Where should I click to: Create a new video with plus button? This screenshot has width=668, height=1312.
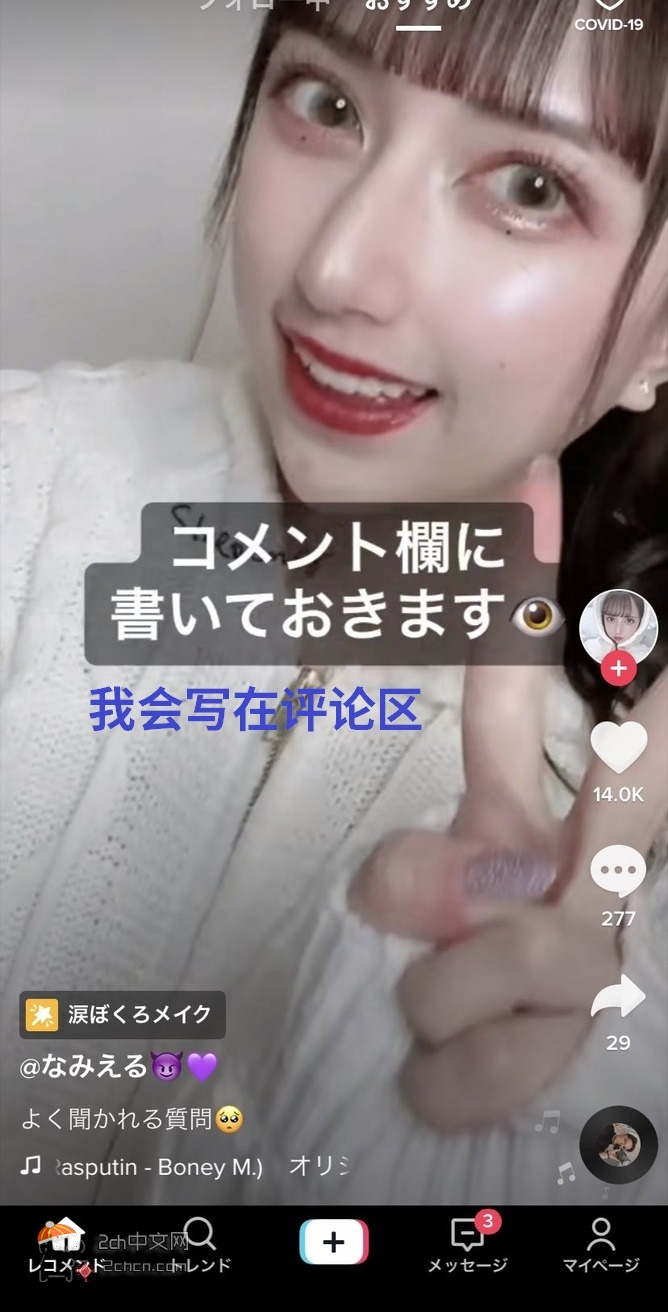(334, 1243)
